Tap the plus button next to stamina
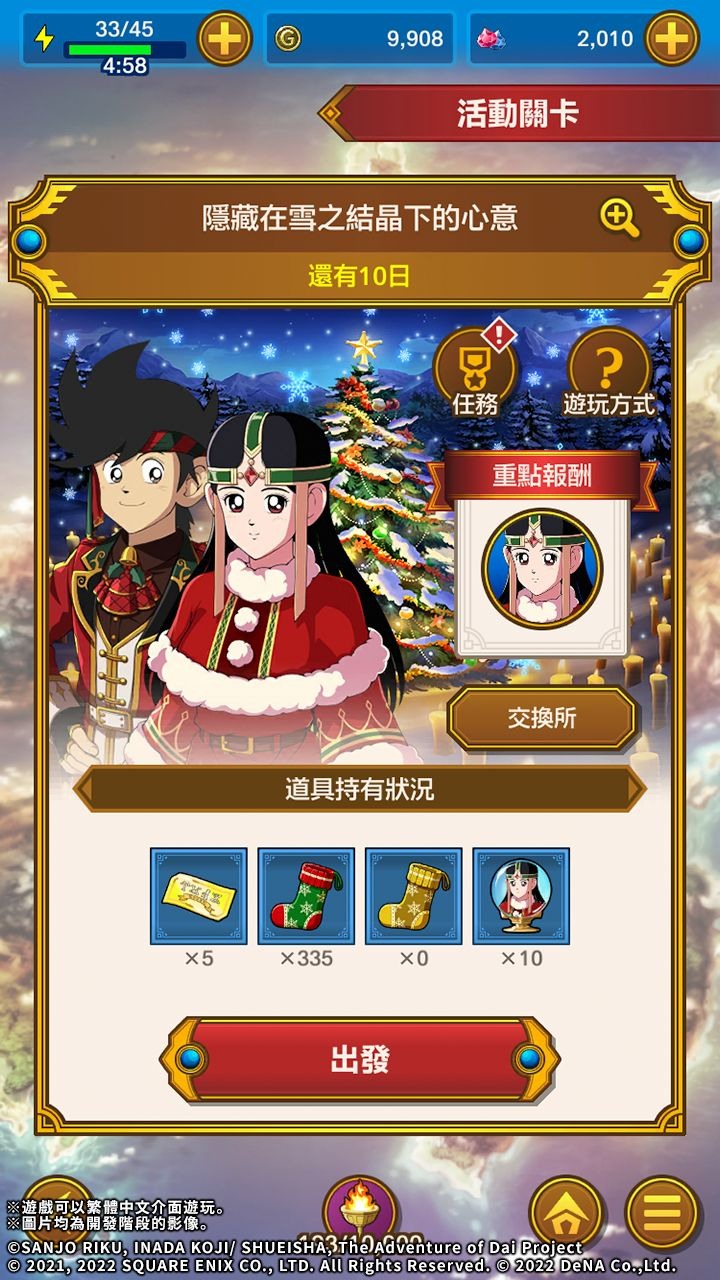 [x=225, y=39]
